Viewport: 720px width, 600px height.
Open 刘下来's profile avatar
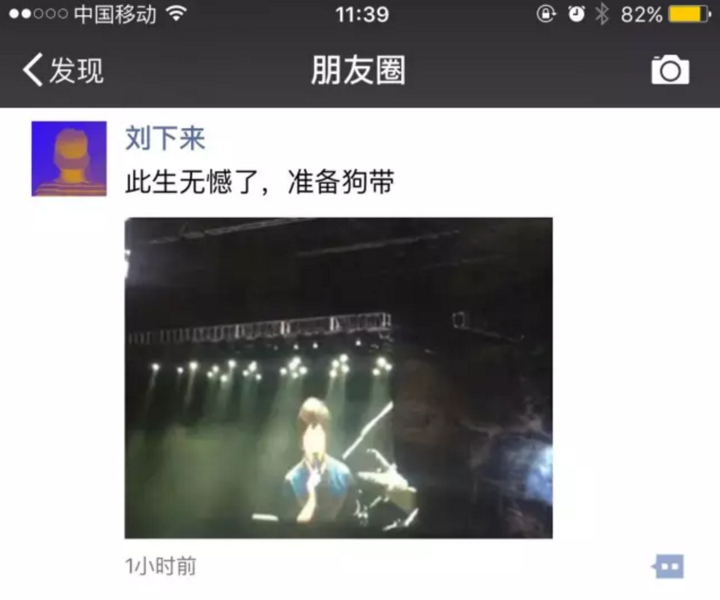point(69,158)
